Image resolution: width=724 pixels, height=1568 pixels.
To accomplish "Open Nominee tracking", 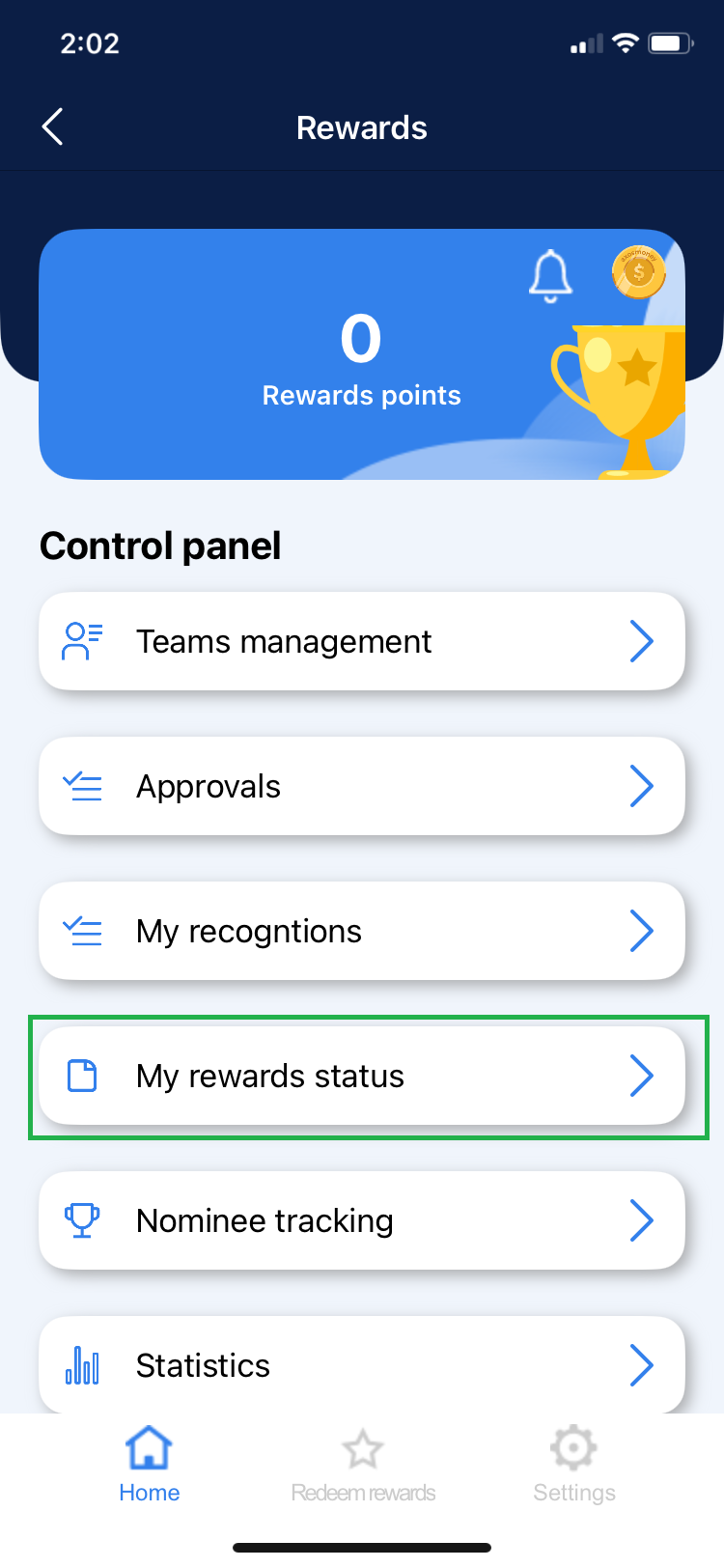I will [x=362, y=1220].
